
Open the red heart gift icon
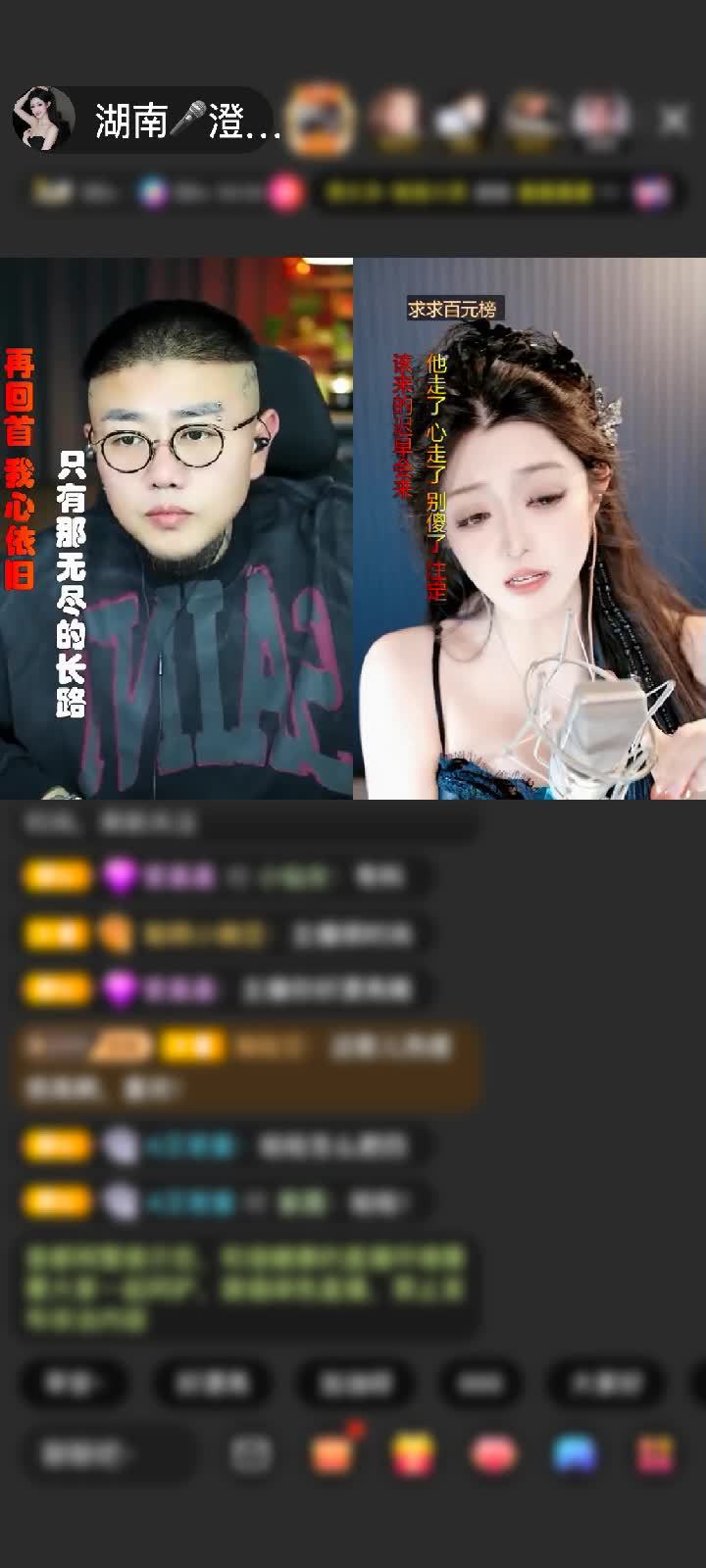[493, 1453]
